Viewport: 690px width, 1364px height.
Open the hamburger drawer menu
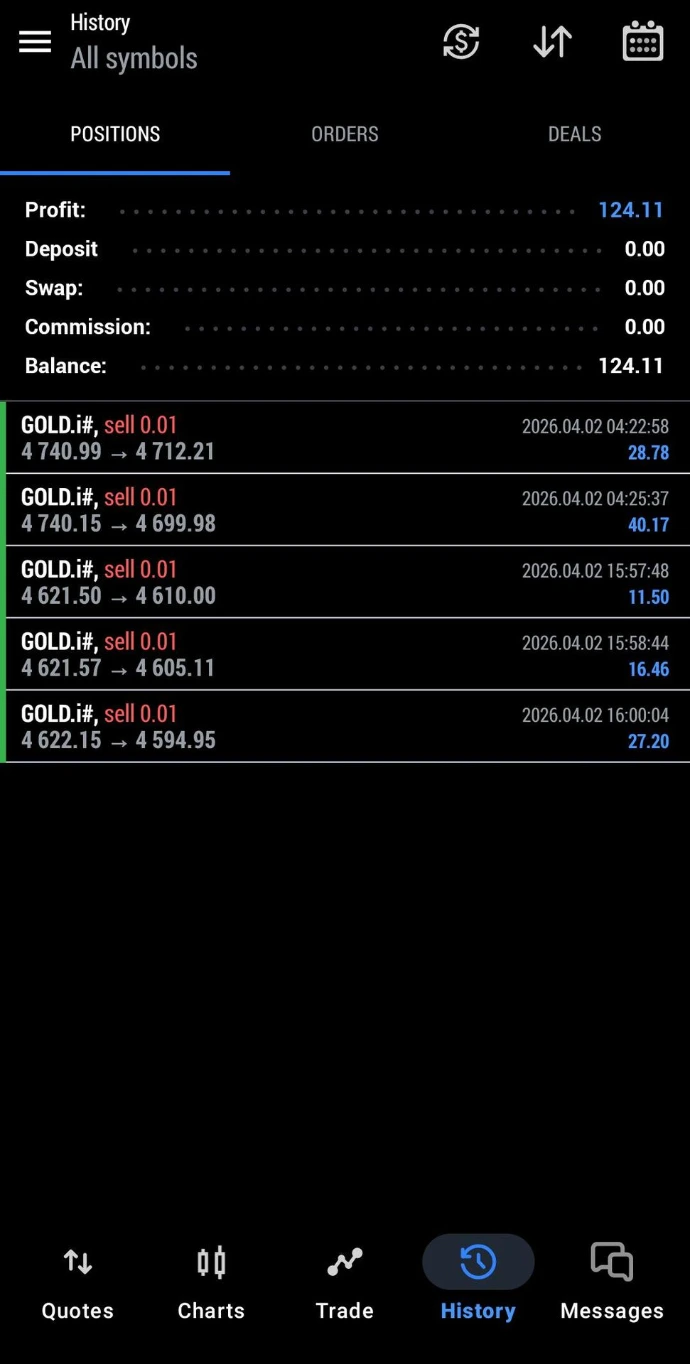click(35, 41)
